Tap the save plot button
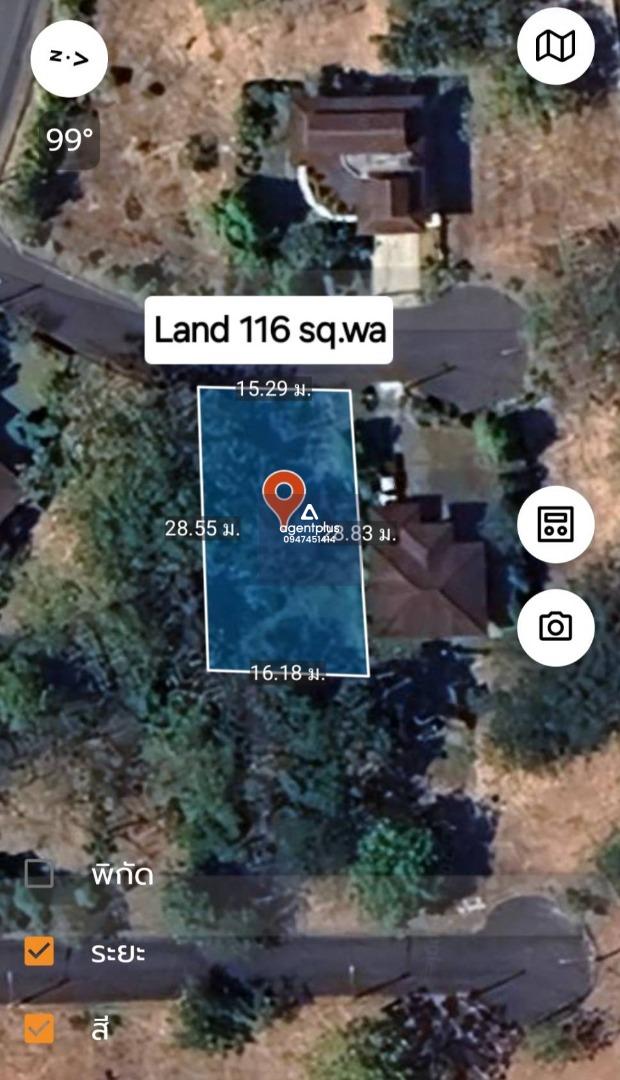 click(x=555, y=524)
